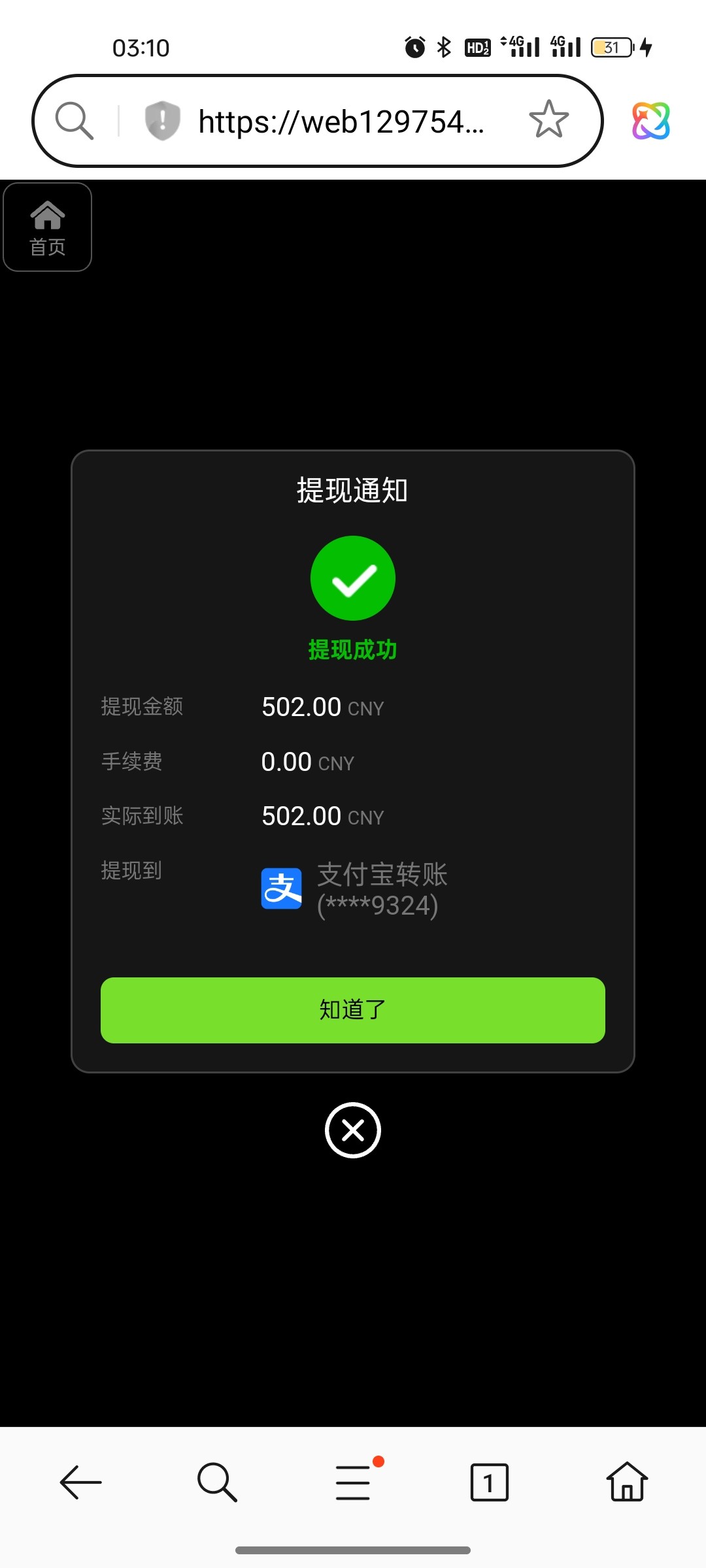The height and width of the screenshot is (1568, 706).
Task: Go back with the browser arrow
Action: coord(81,1482)
